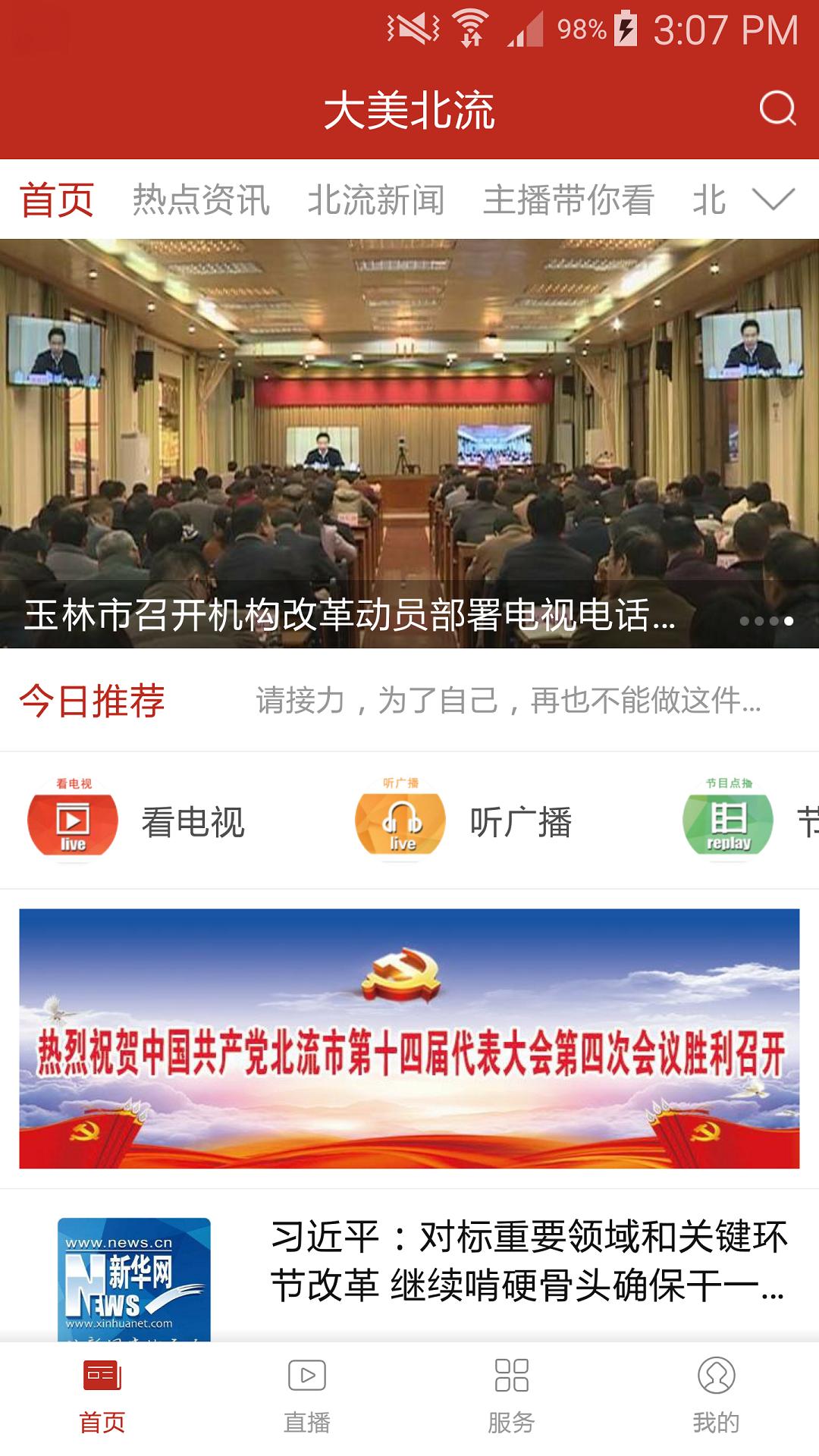Jump to last carousel slide via dots
This screenshot has width=819, height=1456.
[x=790, y=620]
